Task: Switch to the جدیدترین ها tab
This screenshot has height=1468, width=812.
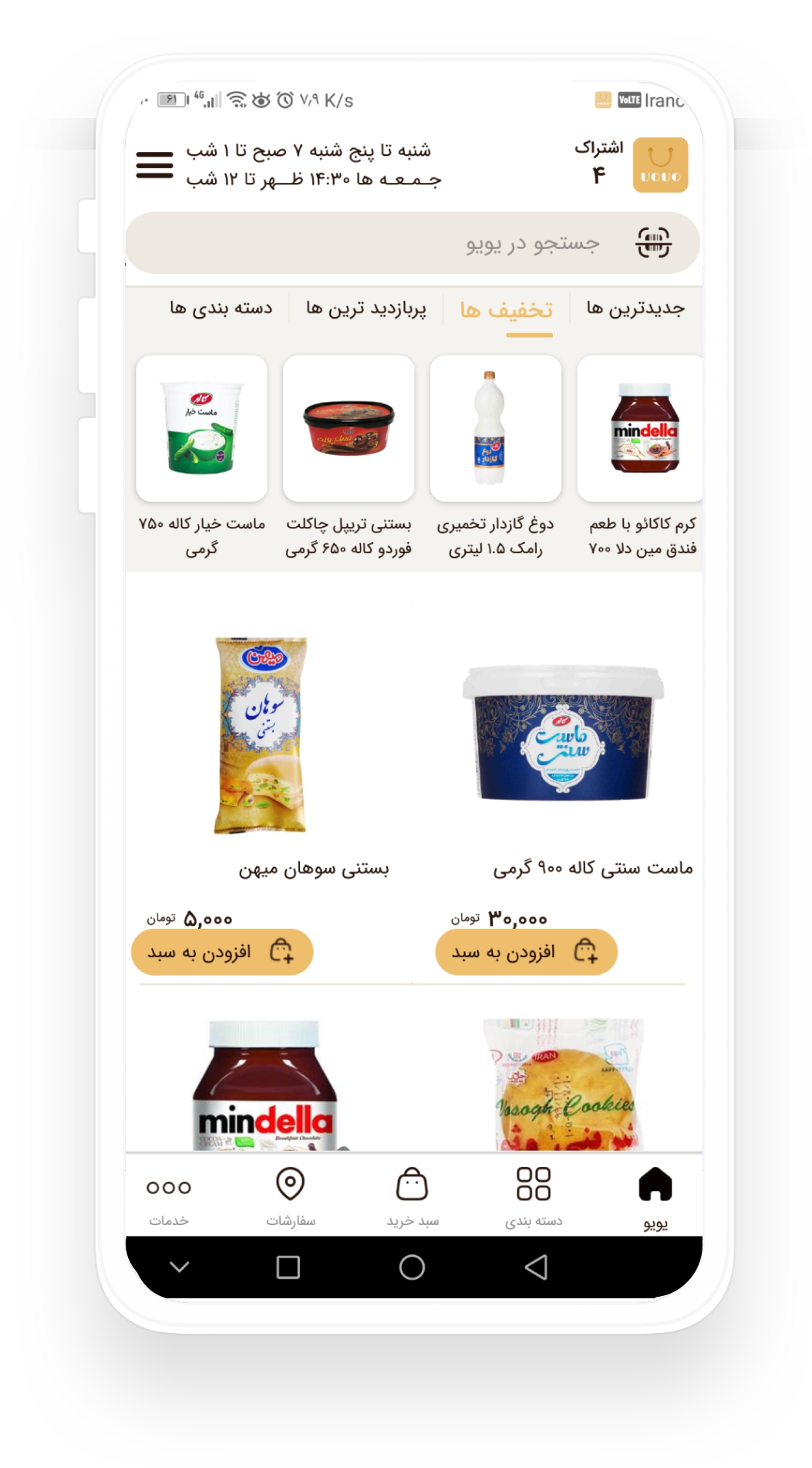Action: coord(635,309)
